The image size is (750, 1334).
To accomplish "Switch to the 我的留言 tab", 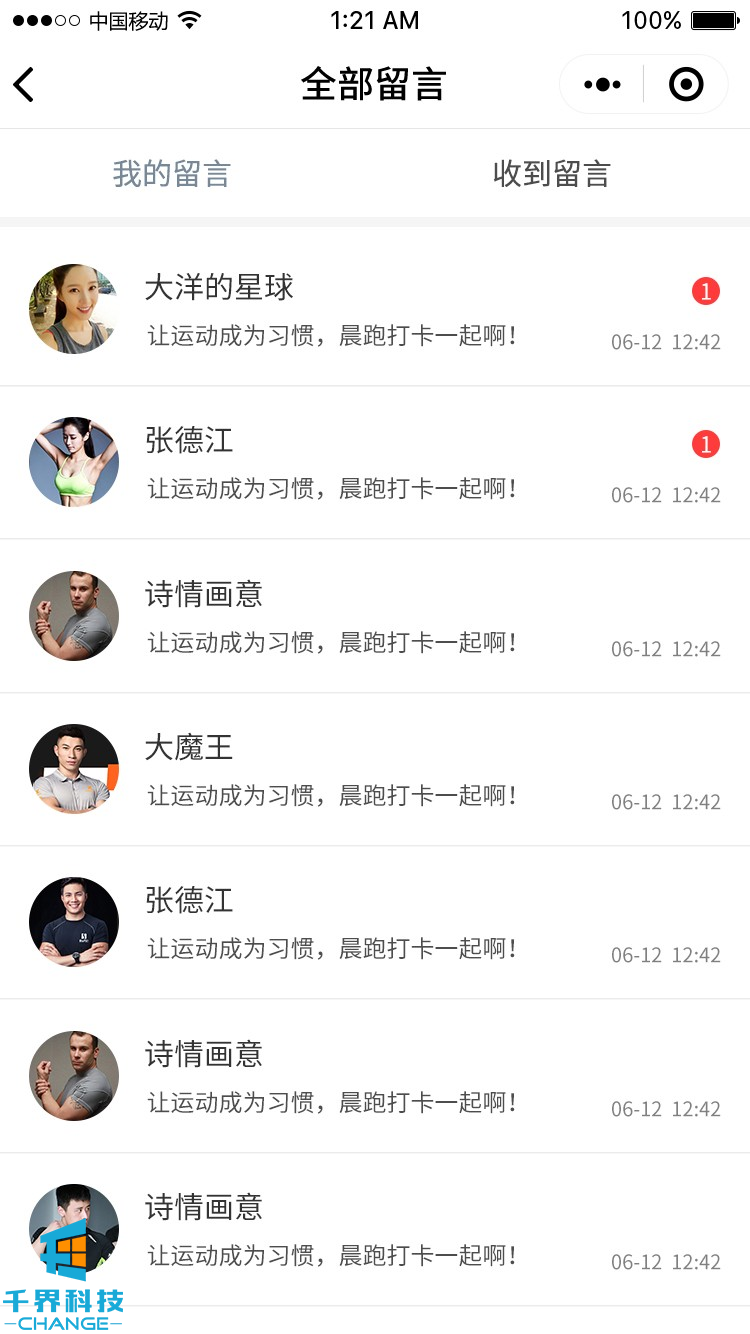I will (171, 174).
